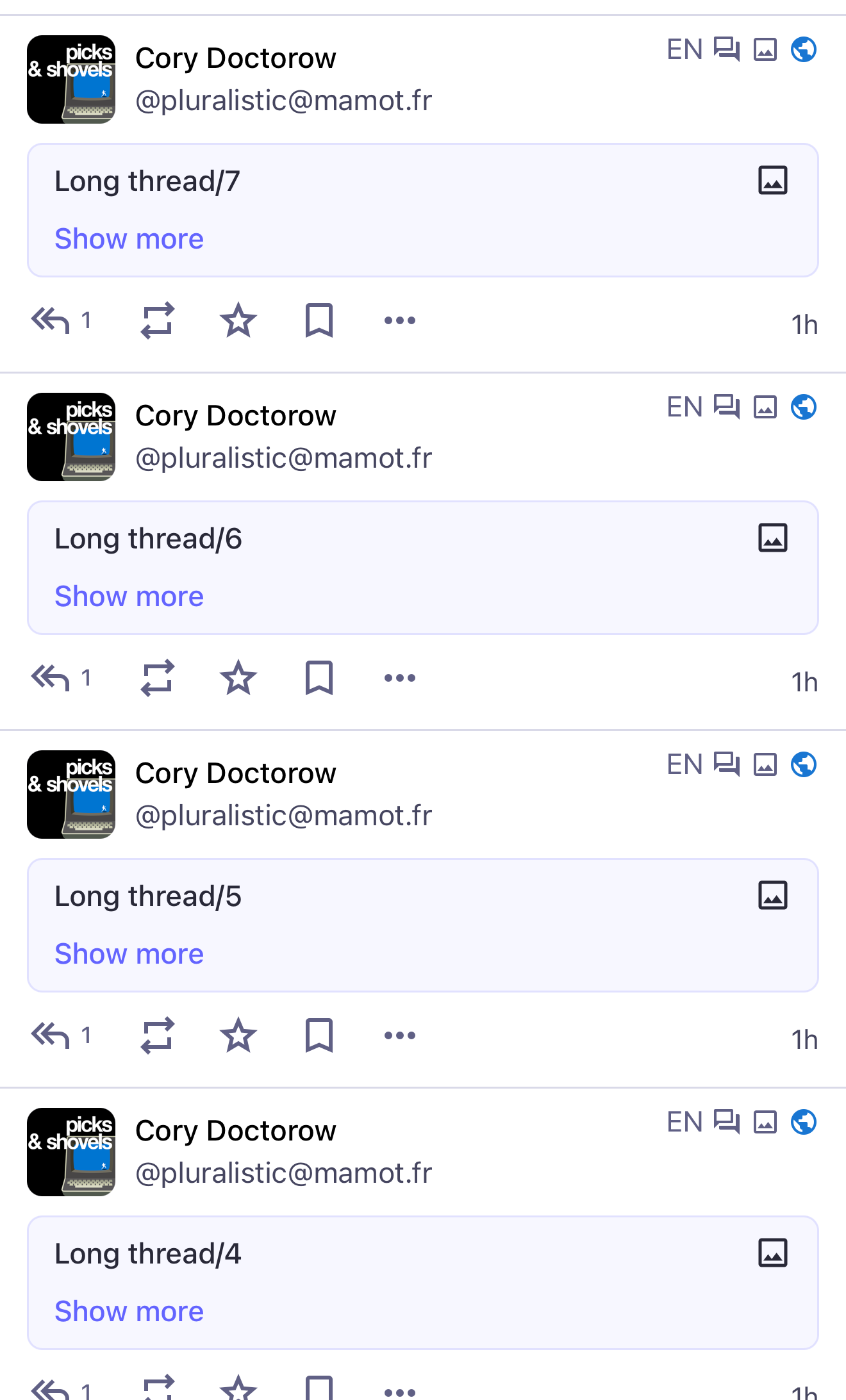Boost the Long thread/5 post
The image size is (846, 1400).
pos(157,1035)
